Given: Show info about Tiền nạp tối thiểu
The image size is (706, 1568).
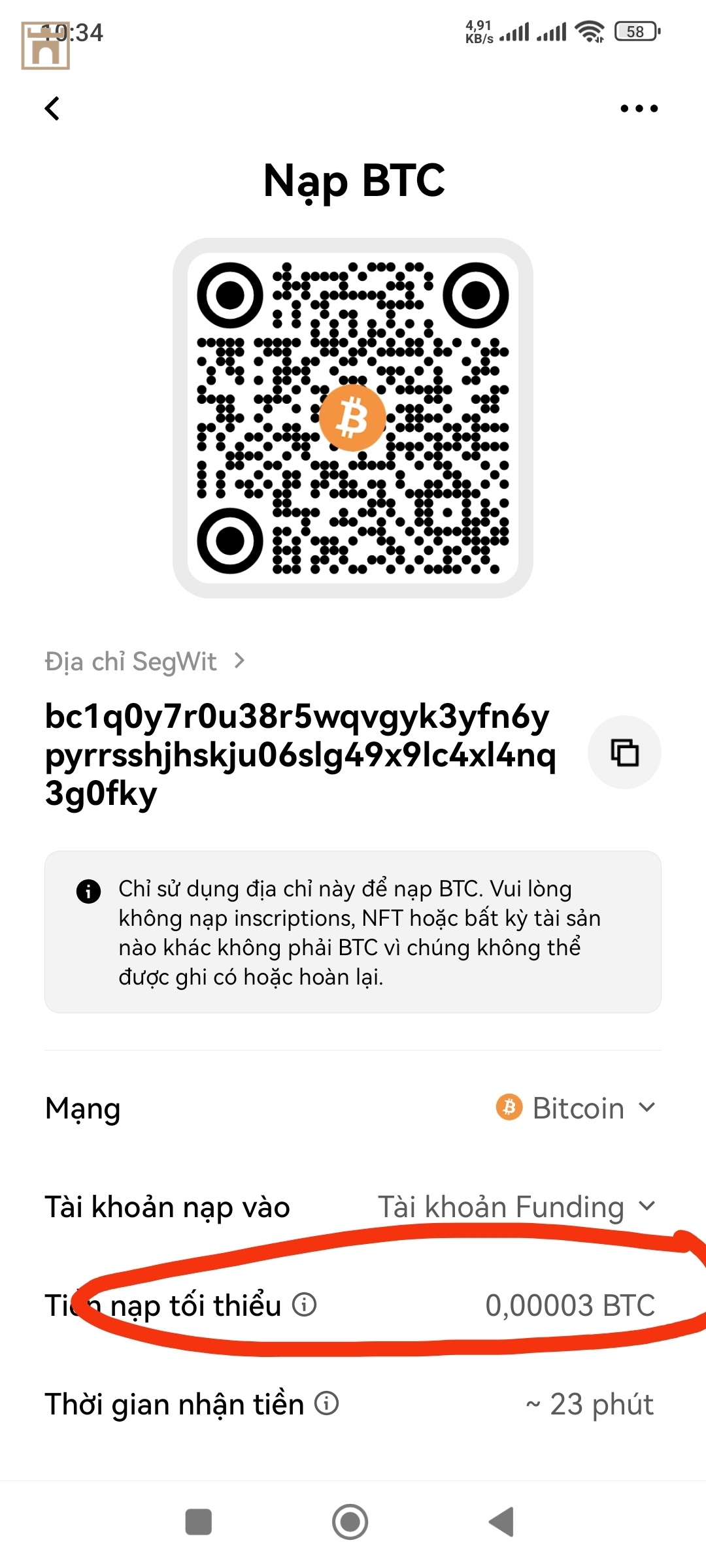Looking at the screenshot, I should [x=304, y=1305].
